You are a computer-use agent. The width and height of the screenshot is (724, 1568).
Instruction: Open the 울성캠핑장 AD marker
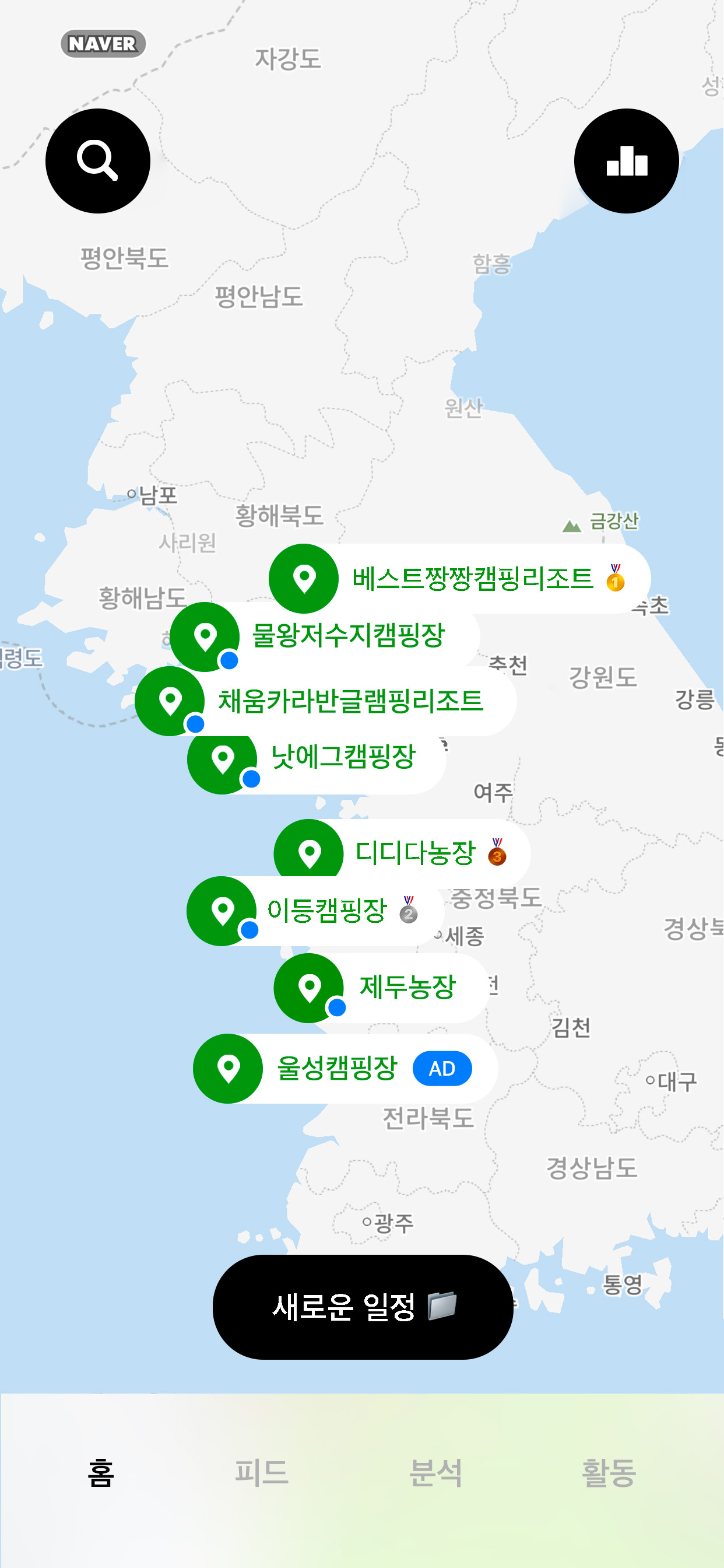[345, 1068]
